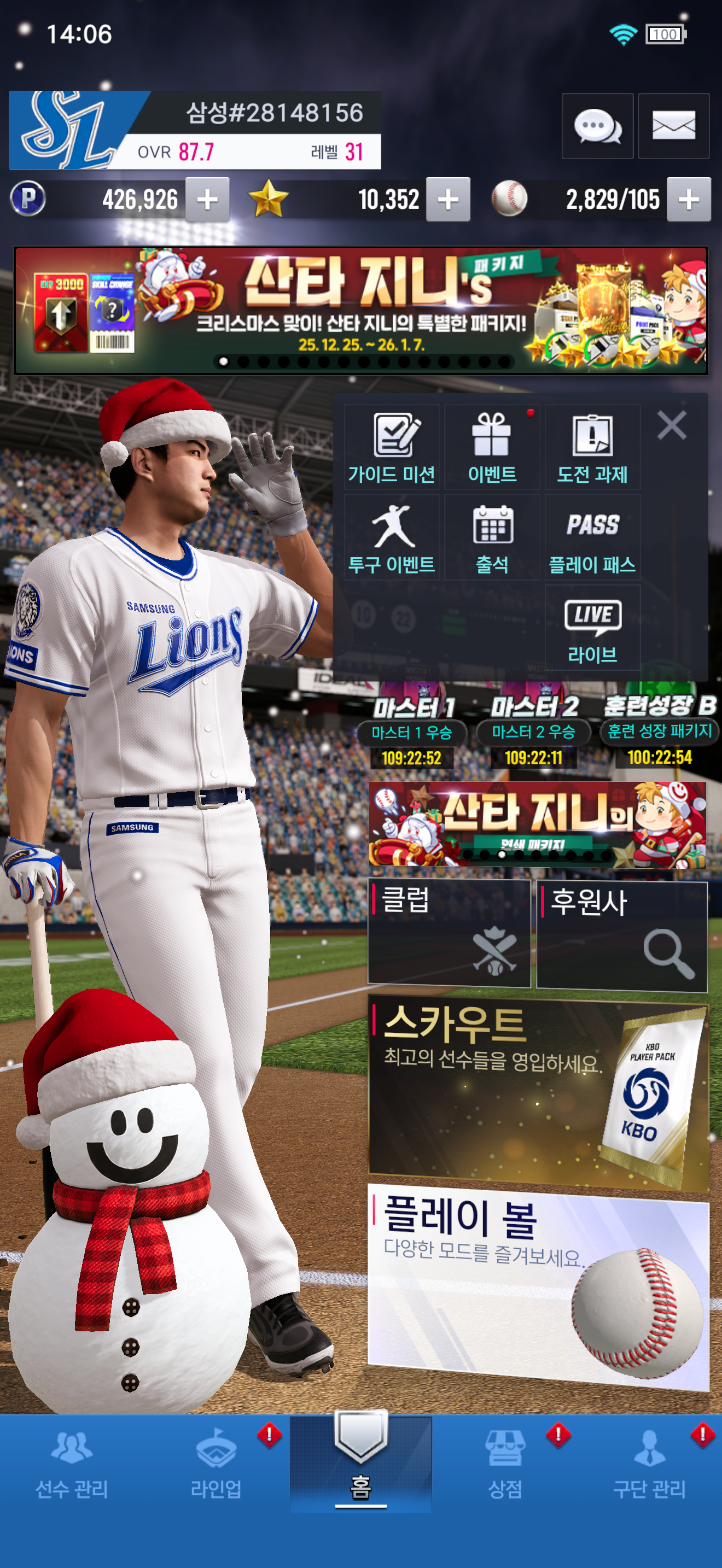Open the chat bubble icon
722x1568 pixels.
pyautogui.click(x=597, y=127)
